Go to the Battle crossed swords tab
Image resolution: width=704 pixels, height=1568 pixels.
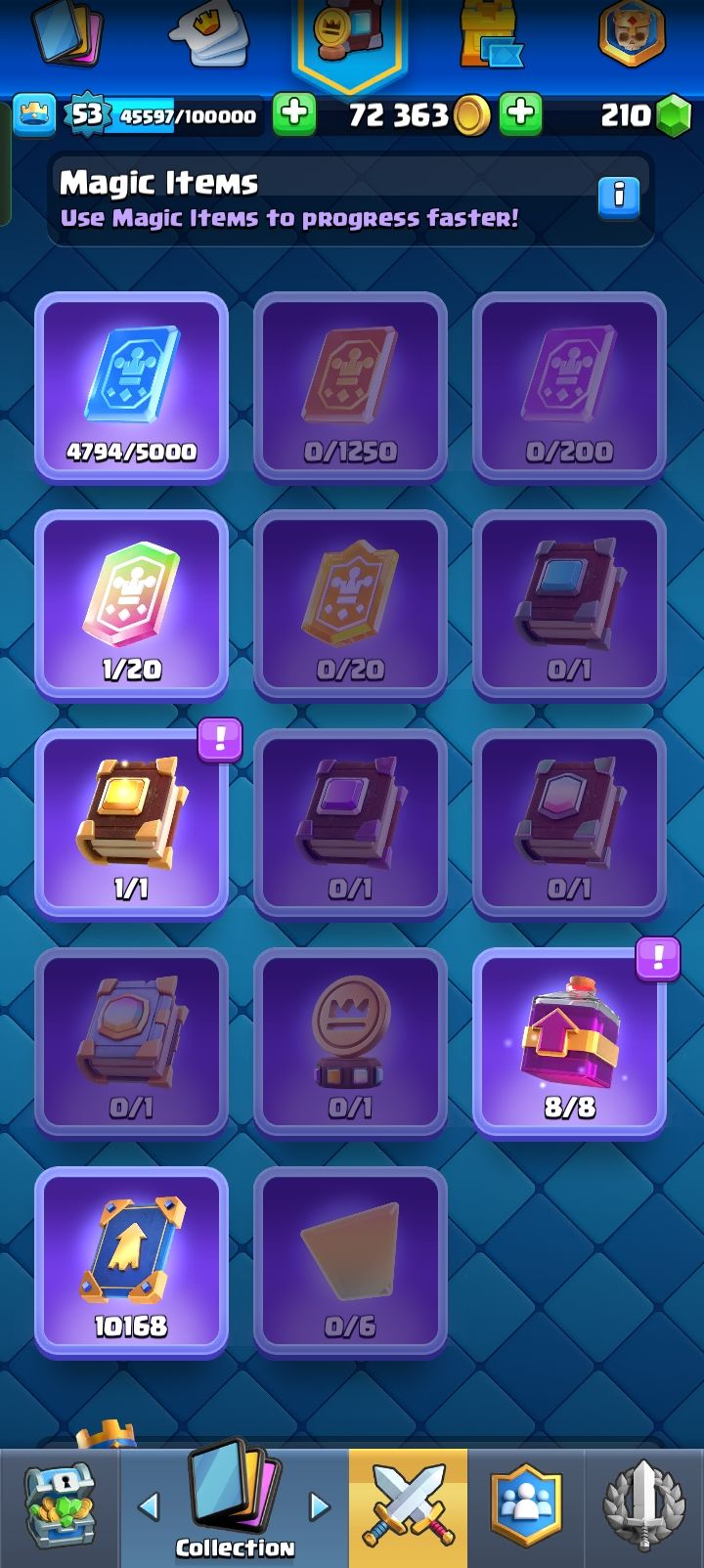409,1505
